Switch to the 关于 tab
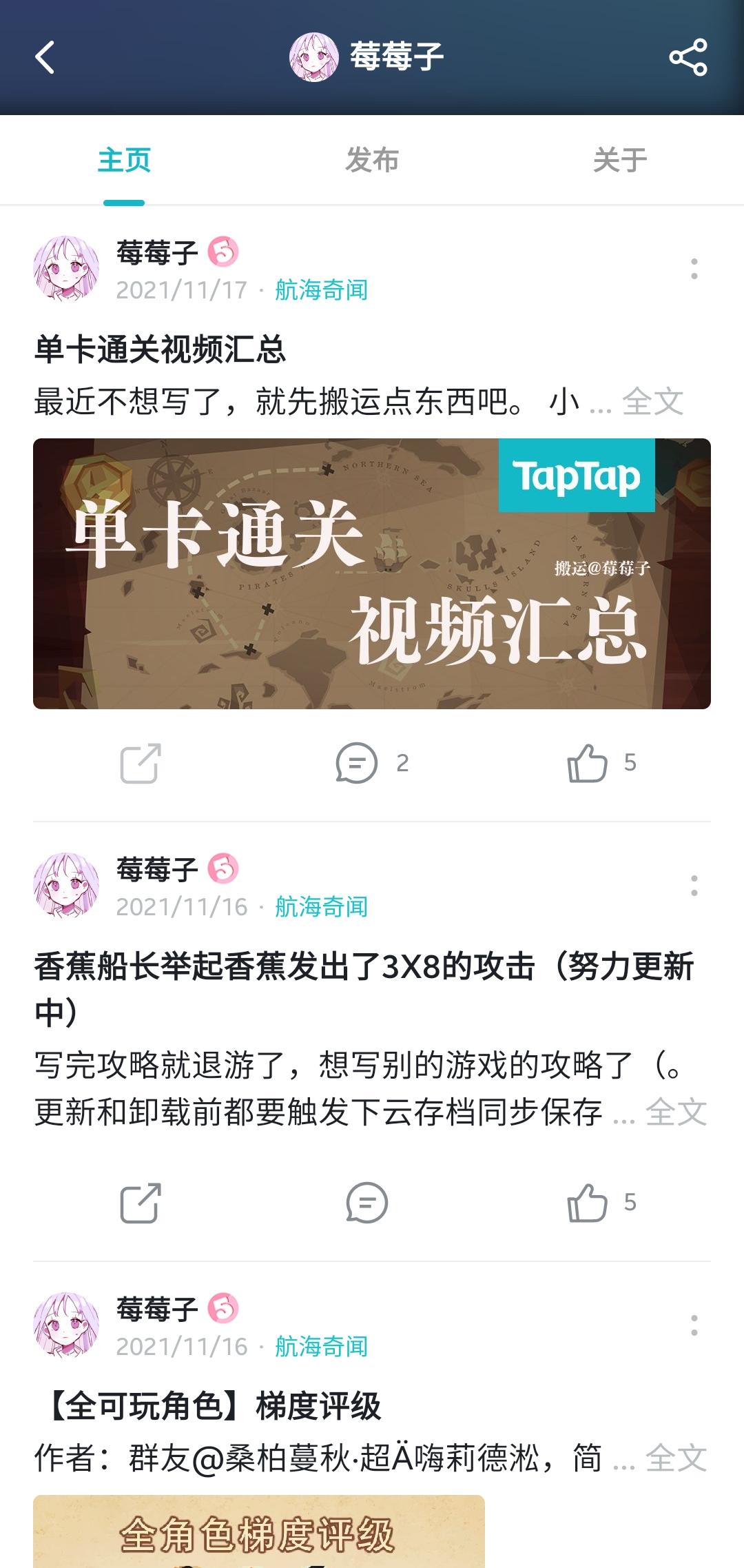This screenshot has width=744, height=1568. [621, 160]
